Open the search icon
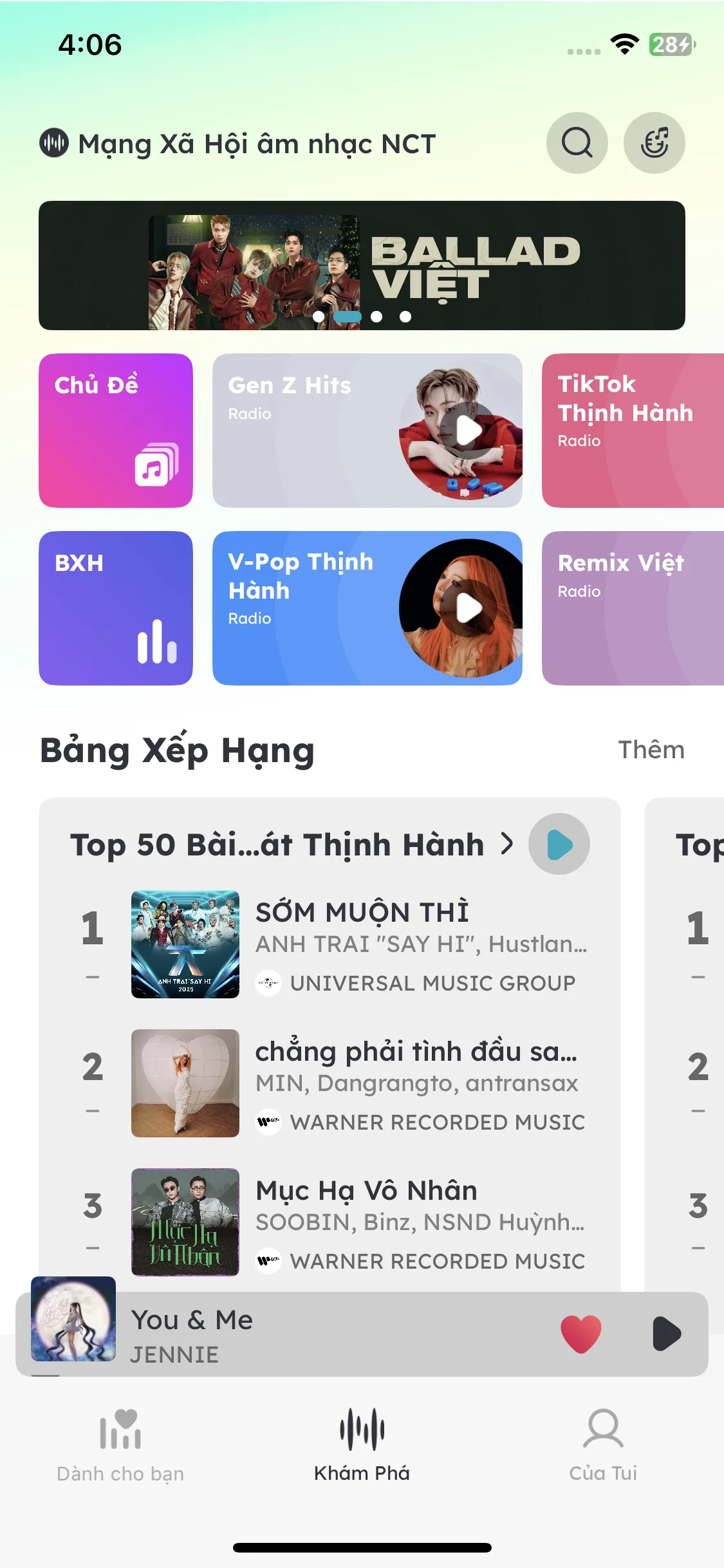This screenshot has height=1568, width=724. pos(577,143)
